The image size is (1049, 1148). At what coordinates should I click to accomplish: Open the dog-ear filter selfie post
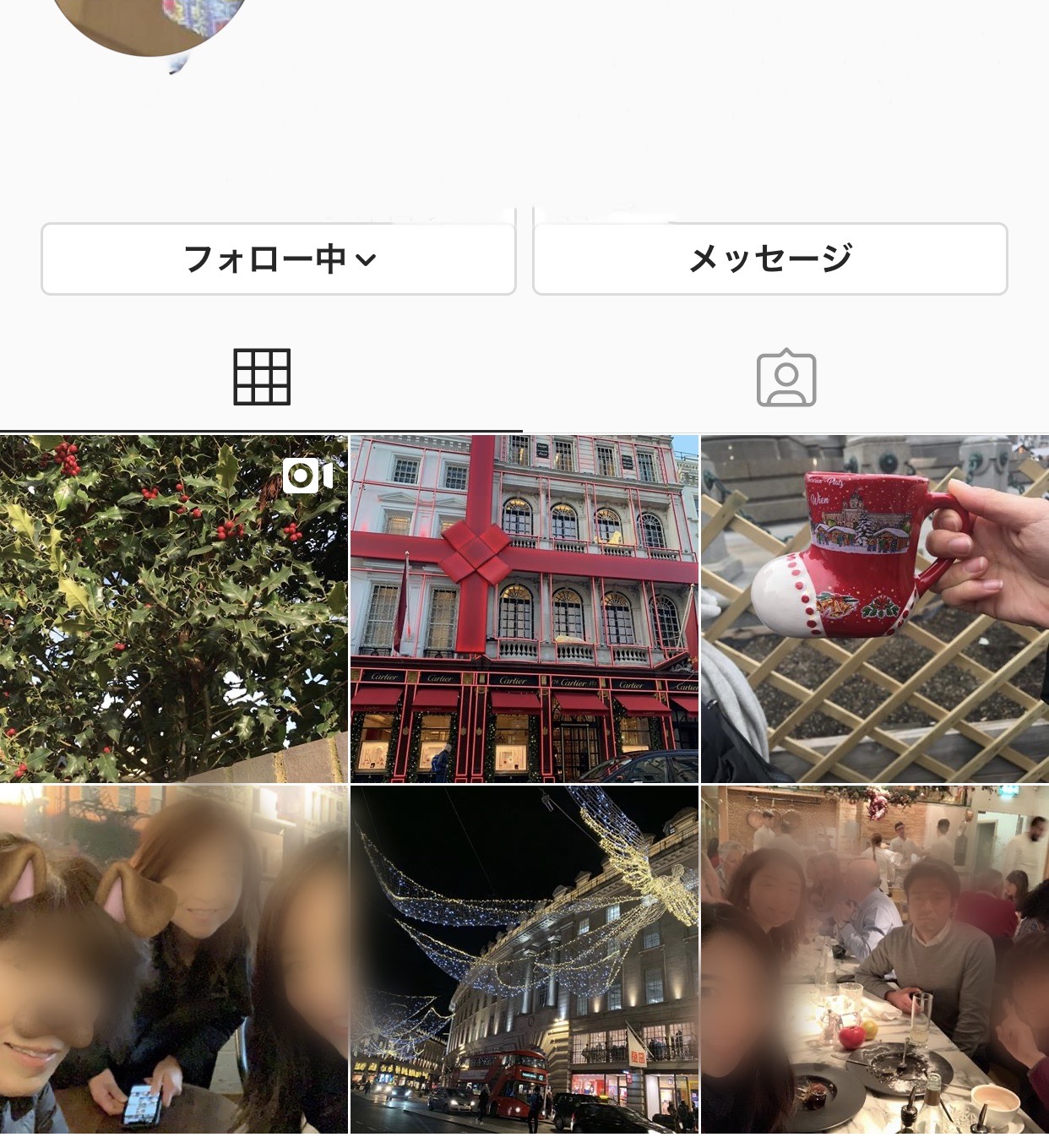173,959
